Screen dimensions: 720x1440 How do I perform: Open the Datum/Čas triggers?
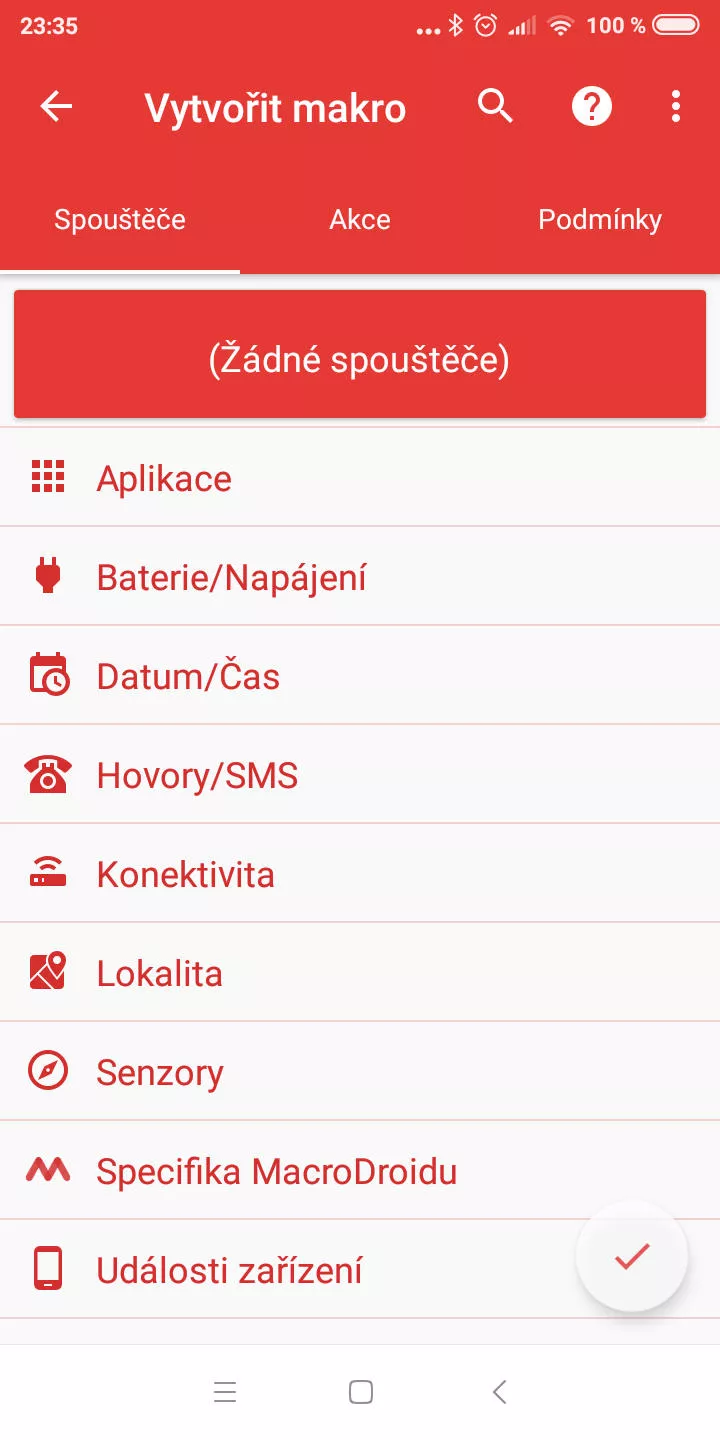360,676
